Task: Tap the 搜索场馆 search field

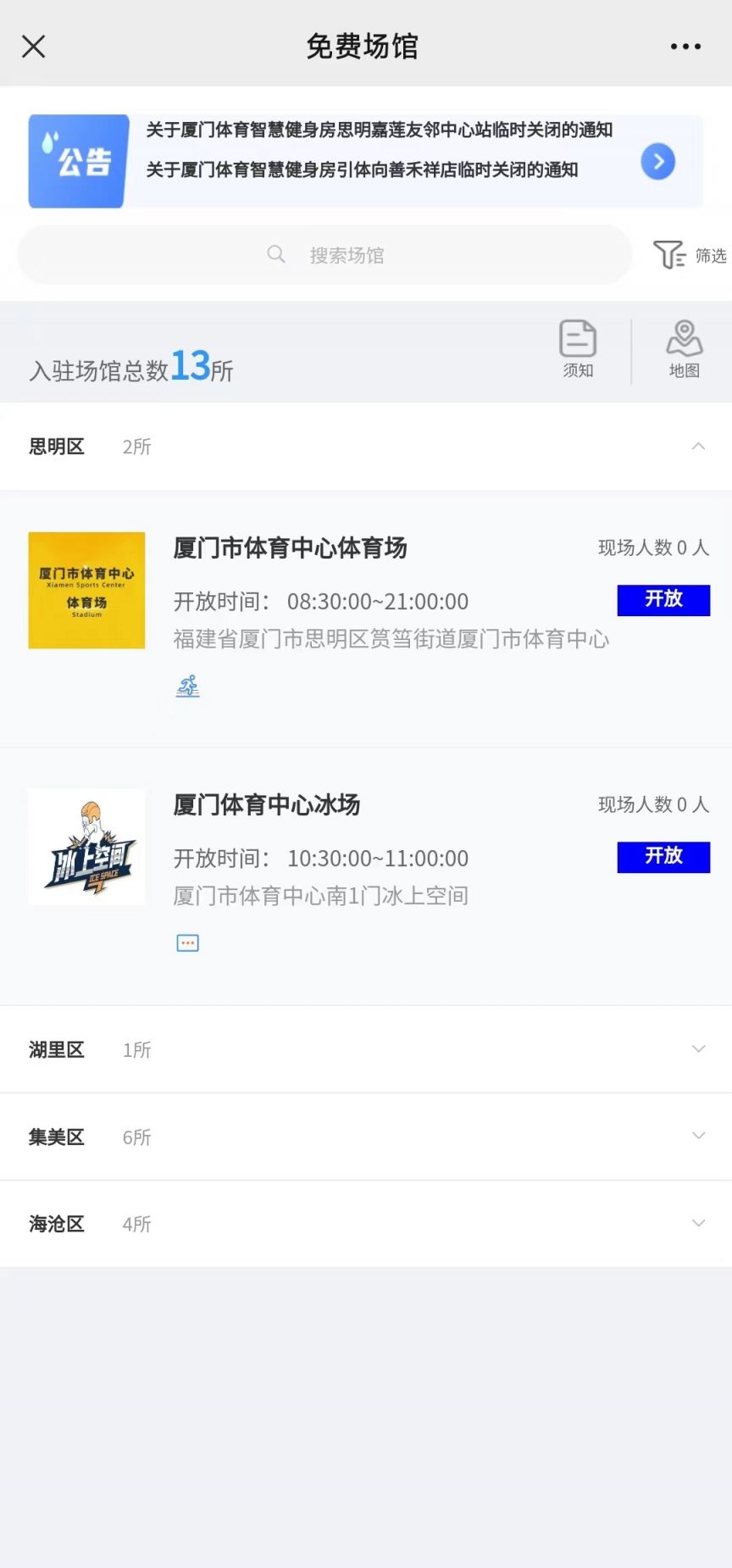Action: click(324, 255)
